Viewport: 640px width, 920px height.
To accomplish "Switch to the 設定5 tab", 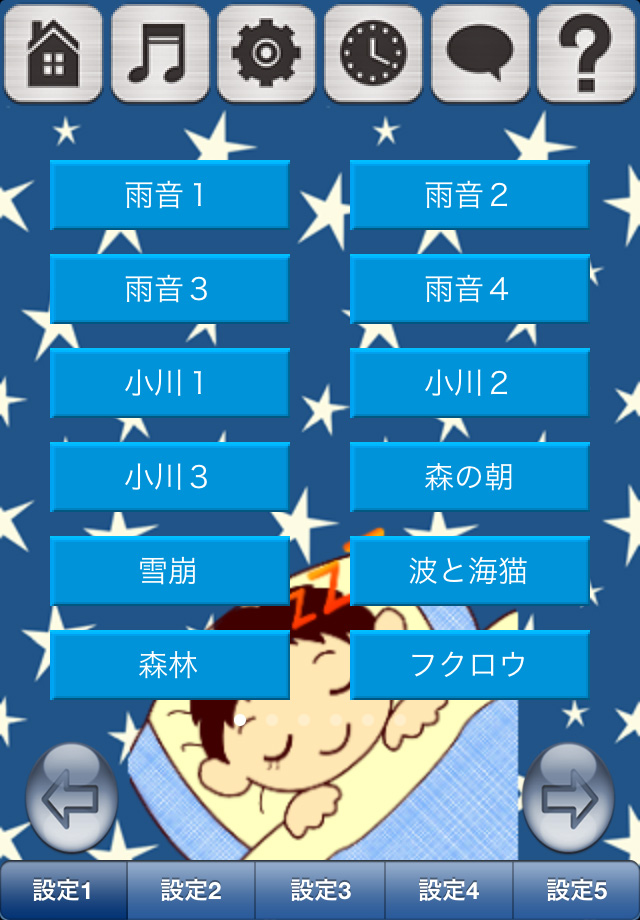I will [577, 890].
